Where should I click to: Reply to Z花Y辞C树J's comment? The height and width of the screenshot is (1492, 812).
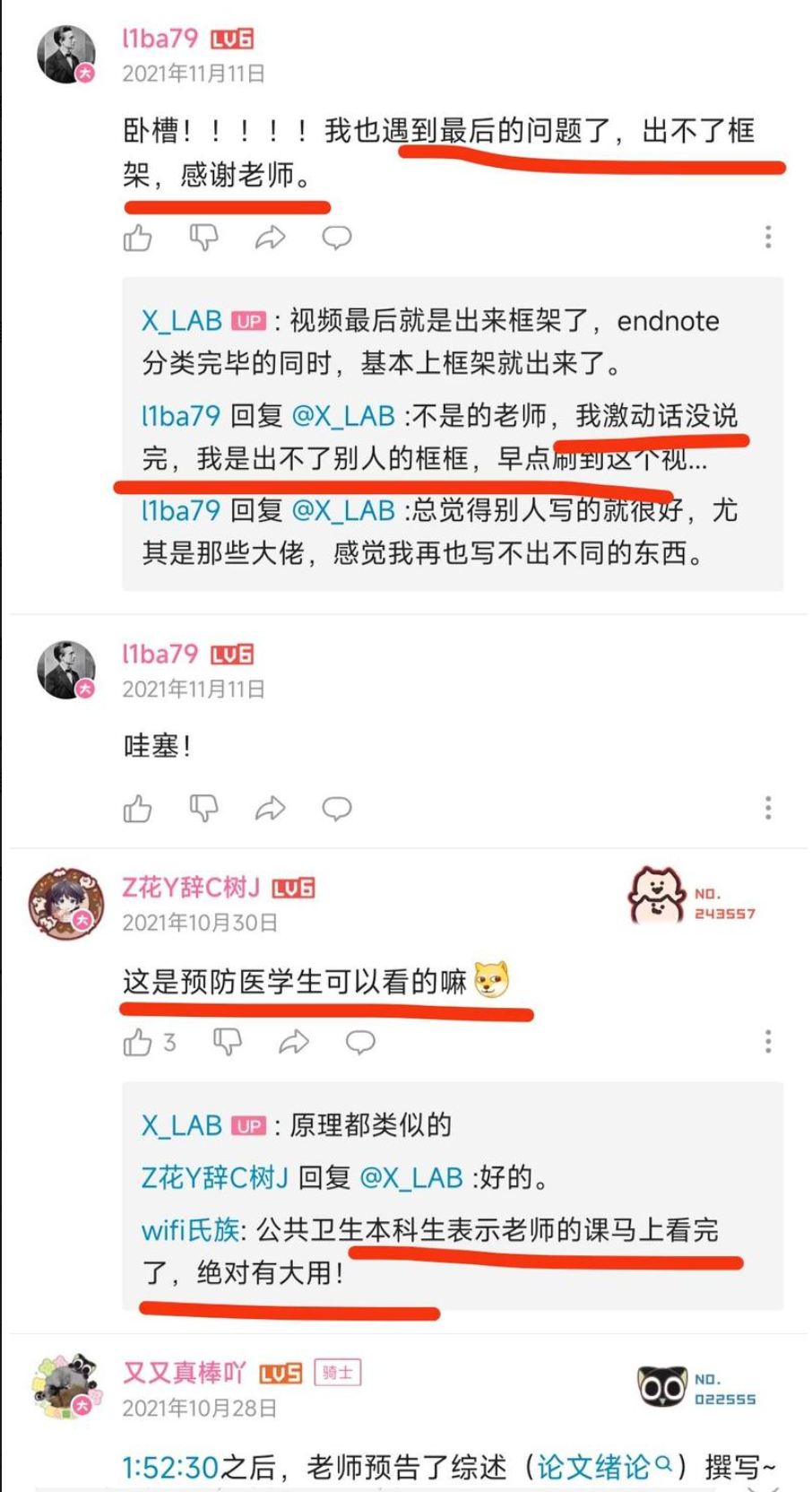[360, 1043]
